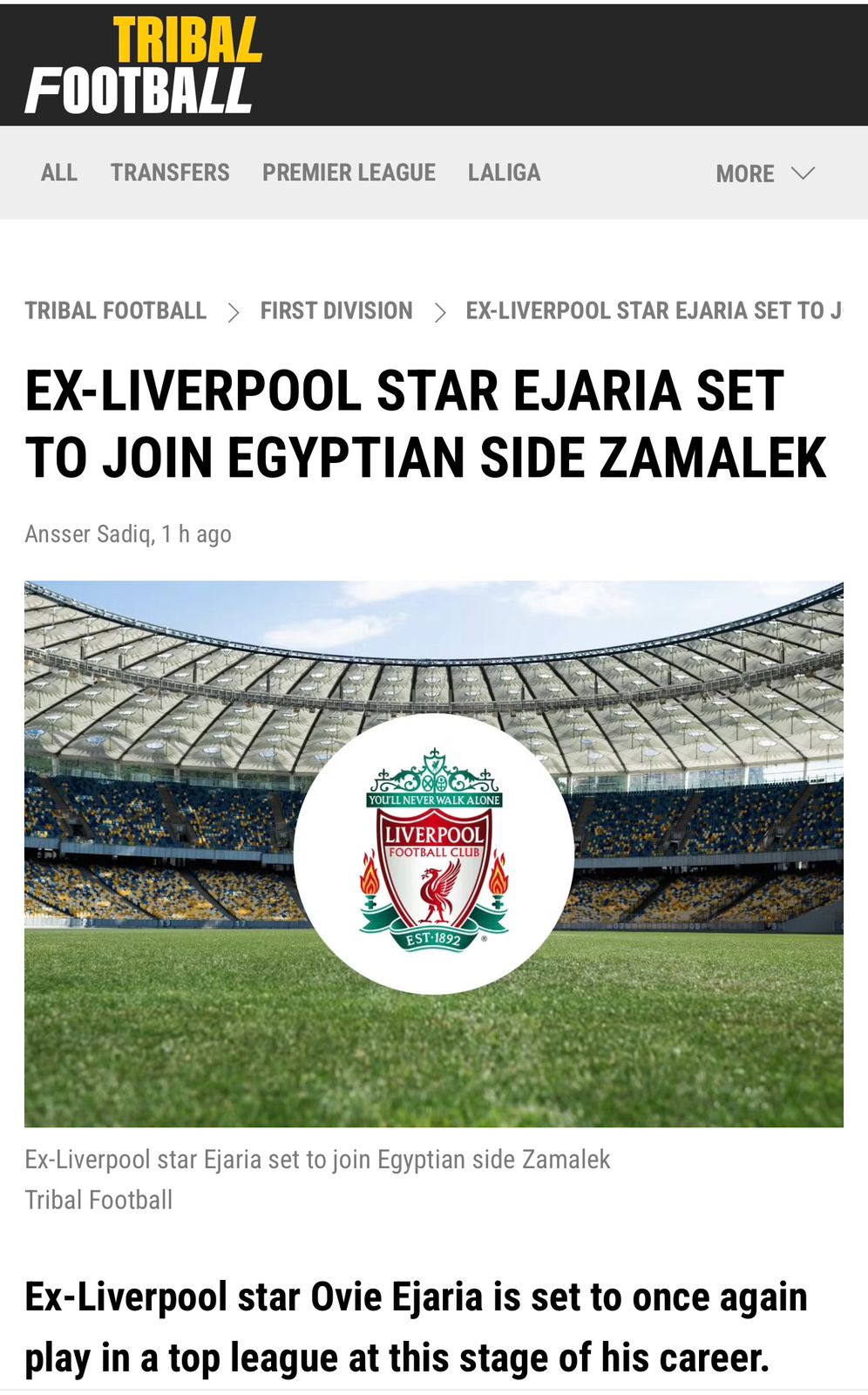Open the LaLiga section

(x=504, y=173)
